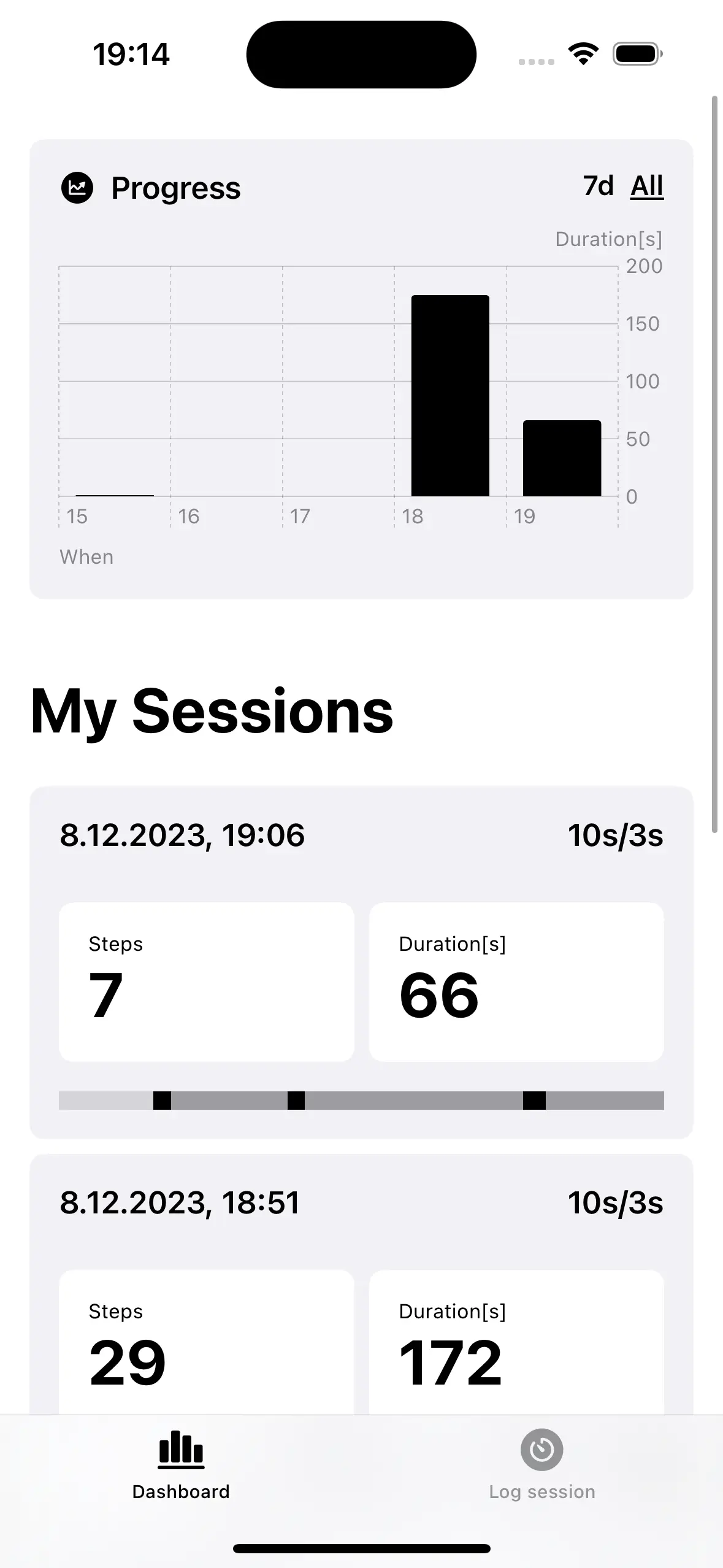The width and height of the screenshot is (723, 1568).
Task: Click the Wi-Fi status icon
Action: (x=582, y=54)
